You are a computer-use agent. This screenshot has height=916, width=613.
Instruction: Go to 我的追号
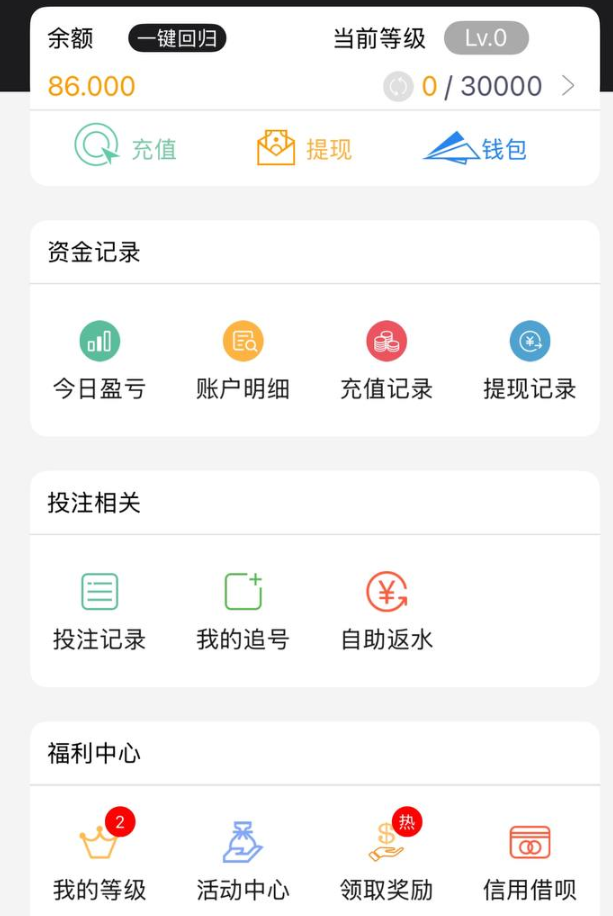[x=242, y=612]
